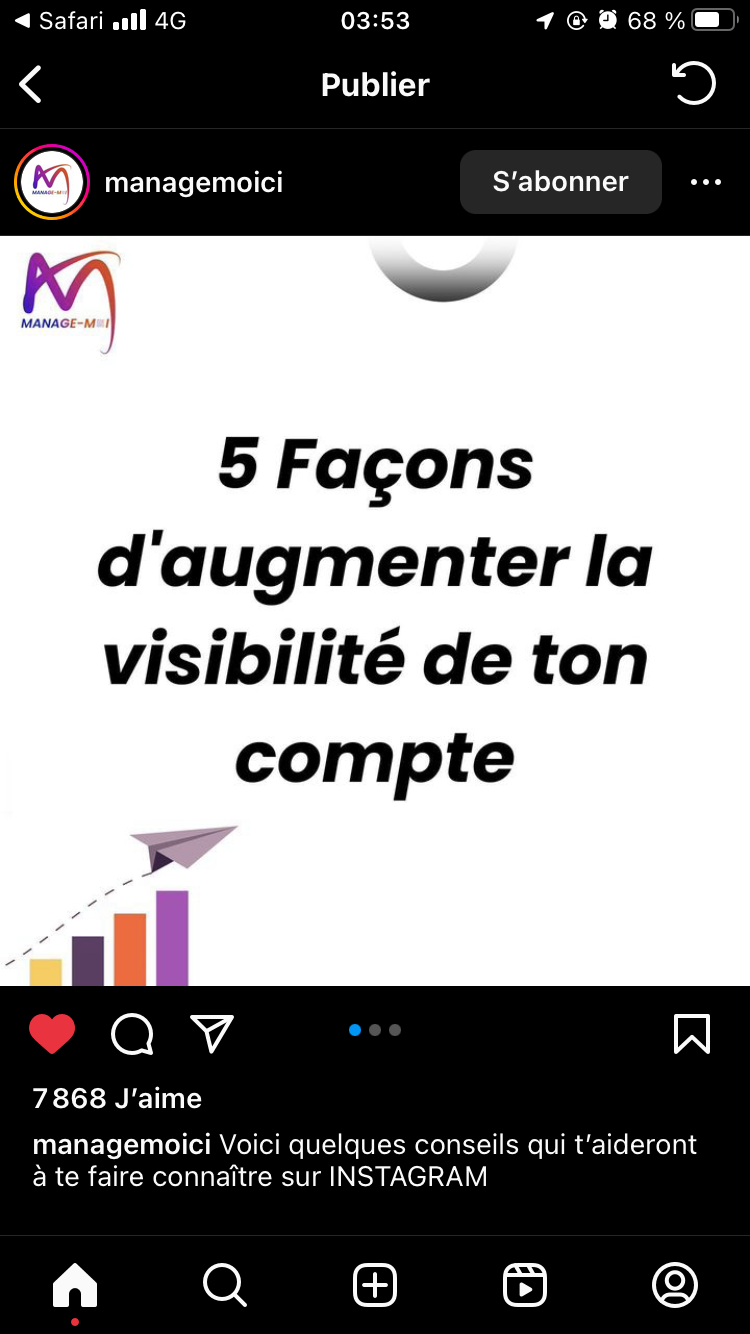Screen dimensions: 750x1334
Task: Open the managemoici username in the header
Action: [194, 182]
